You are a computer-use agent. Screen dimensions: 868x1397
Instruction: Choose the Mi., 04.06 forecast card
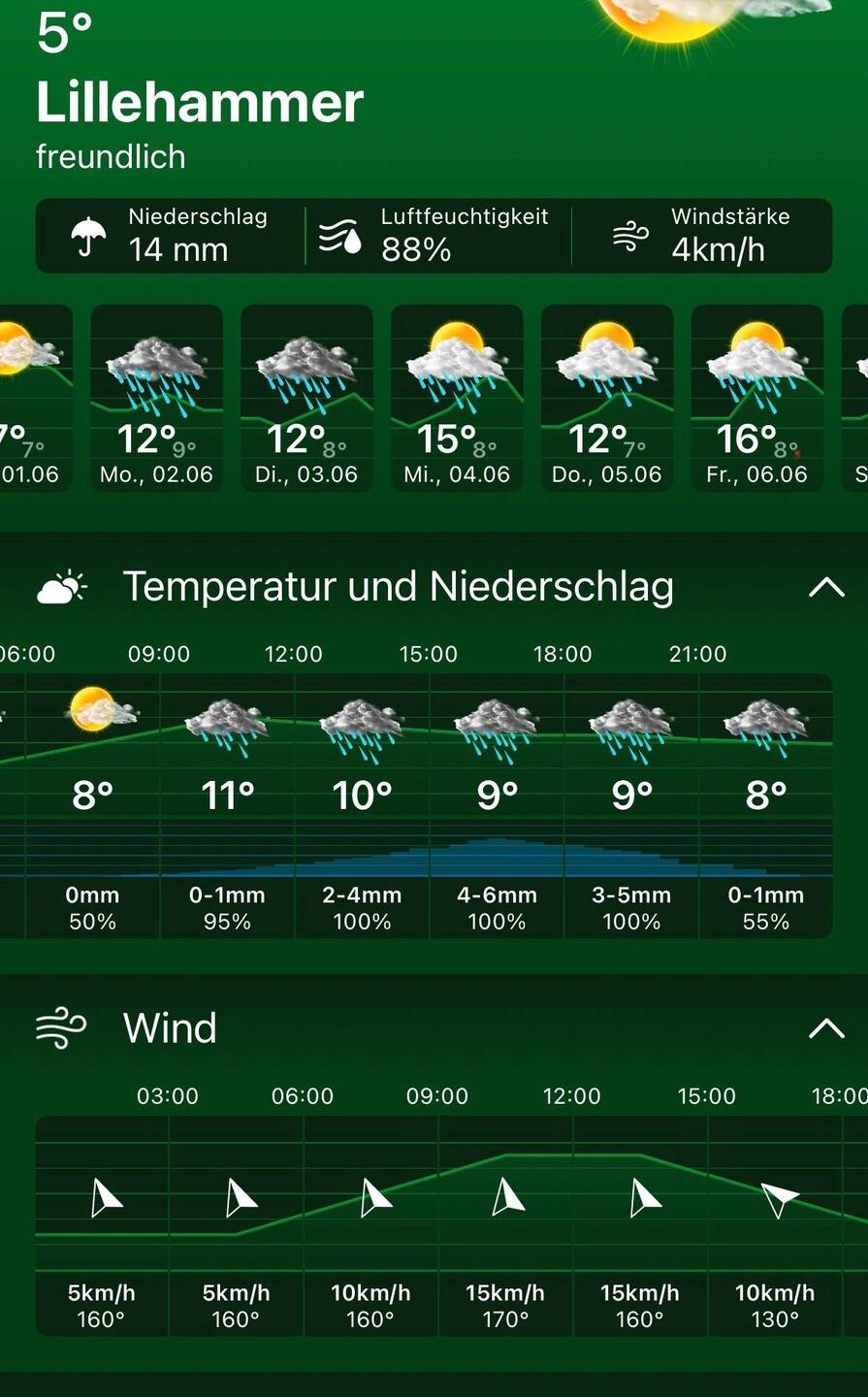pos(457,398)
